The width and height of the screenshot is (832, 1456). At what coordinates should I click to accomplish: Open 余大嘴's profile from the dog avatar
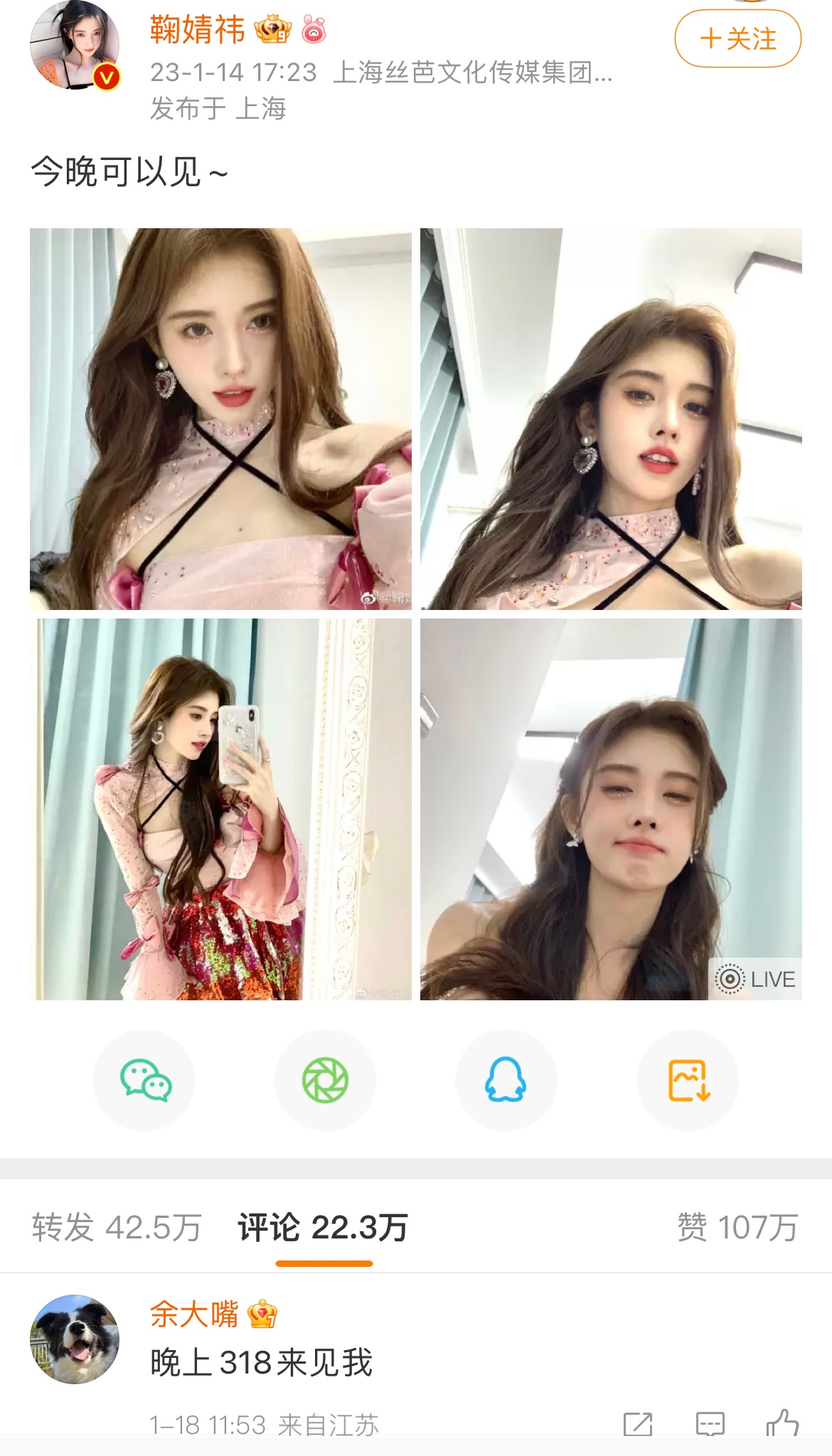point(74,1339)
